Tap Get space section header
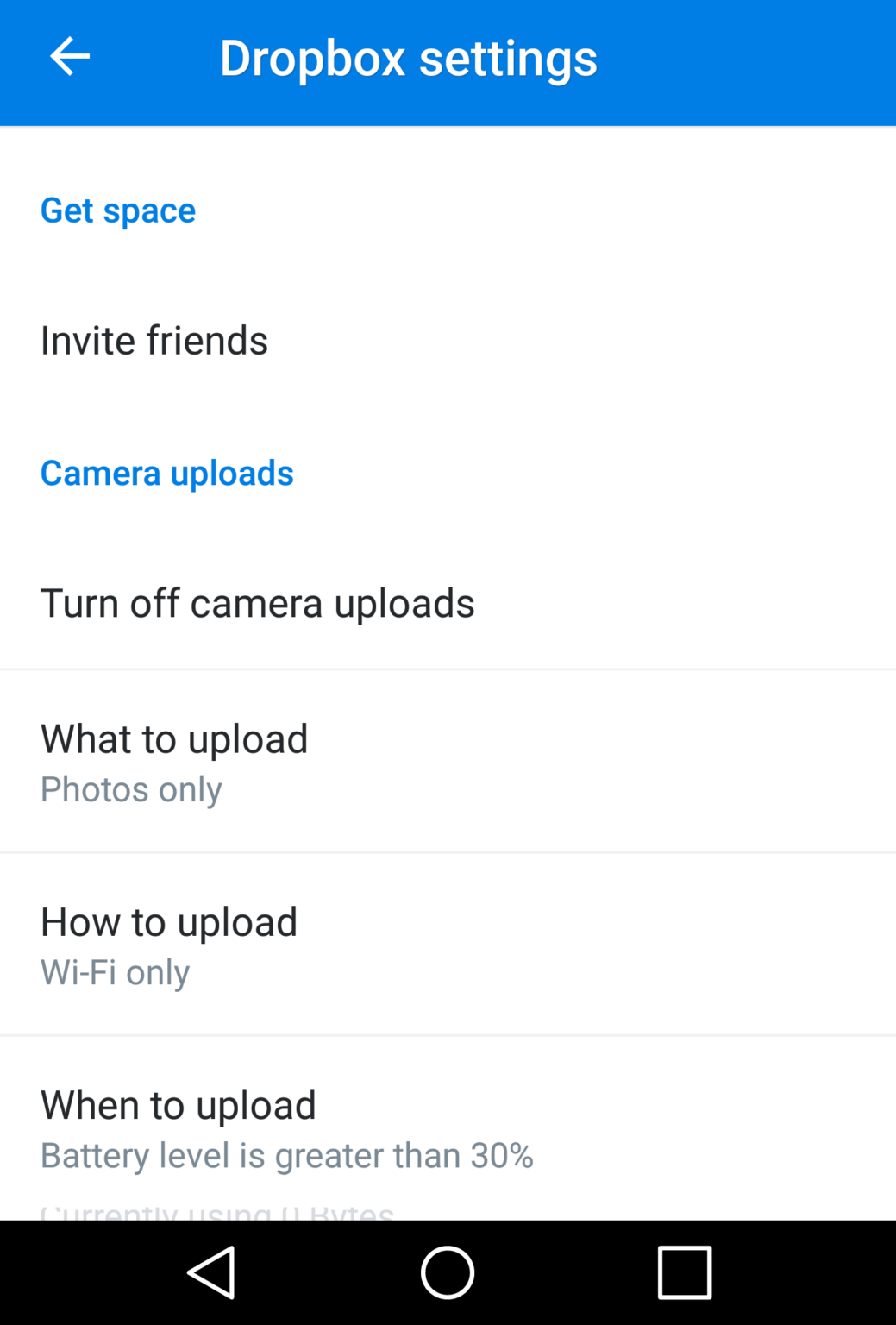Viewport: 896px width, 1325px height. (x=117, y=210)
